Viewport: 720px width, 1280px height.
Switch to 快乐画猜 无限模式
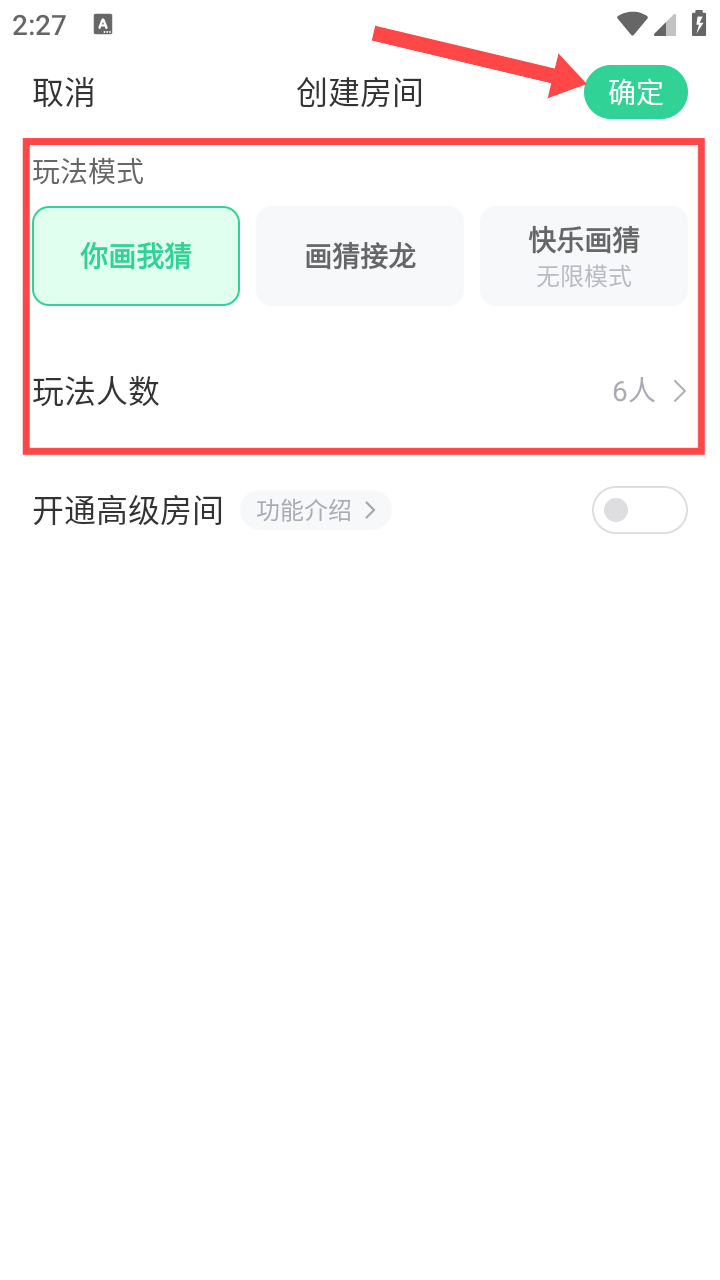(x=584, y=256)
